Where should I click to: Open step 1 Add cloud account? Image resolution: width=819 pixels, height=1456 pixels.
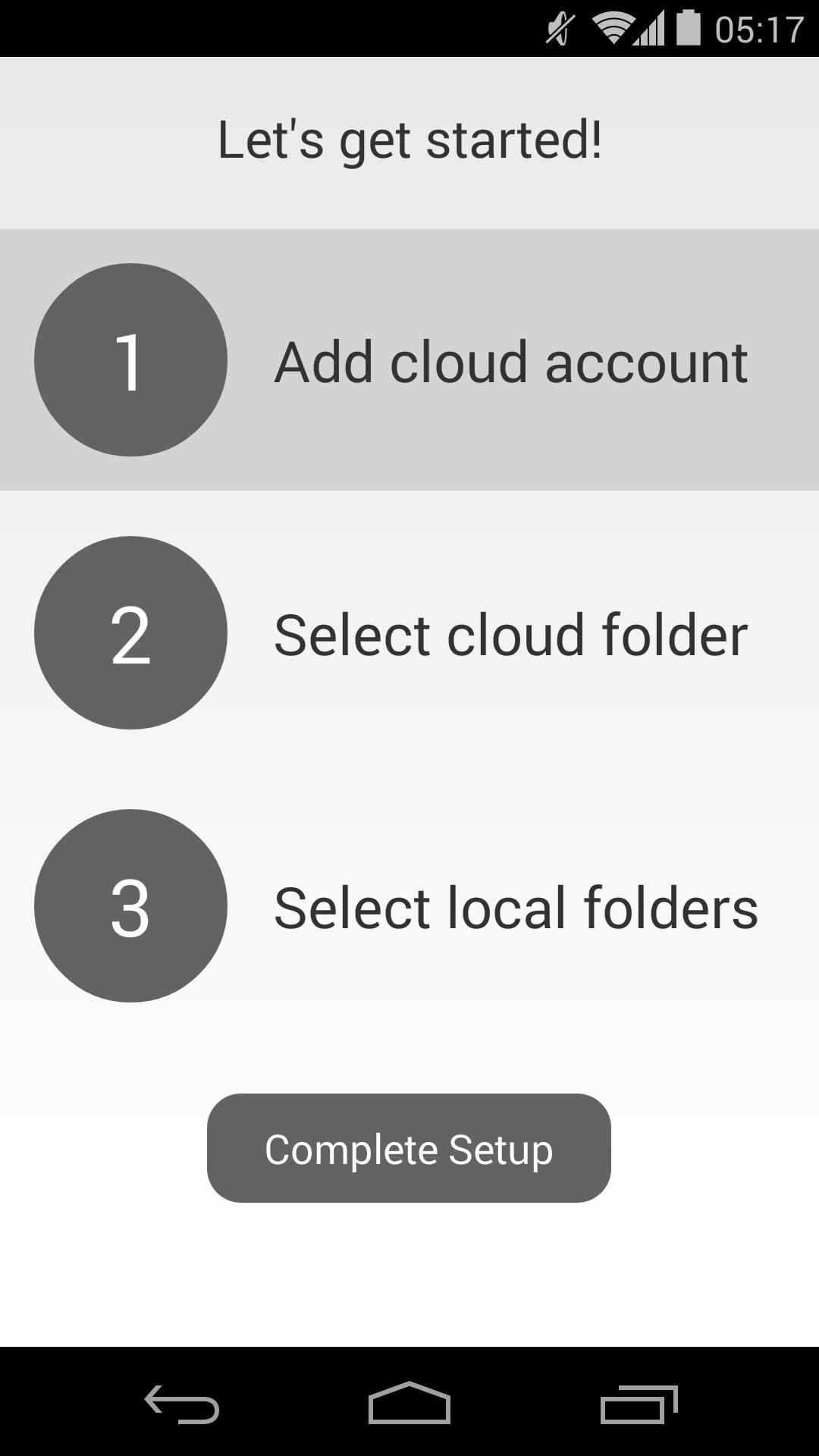pyautogui.click(x=409, y=360)
